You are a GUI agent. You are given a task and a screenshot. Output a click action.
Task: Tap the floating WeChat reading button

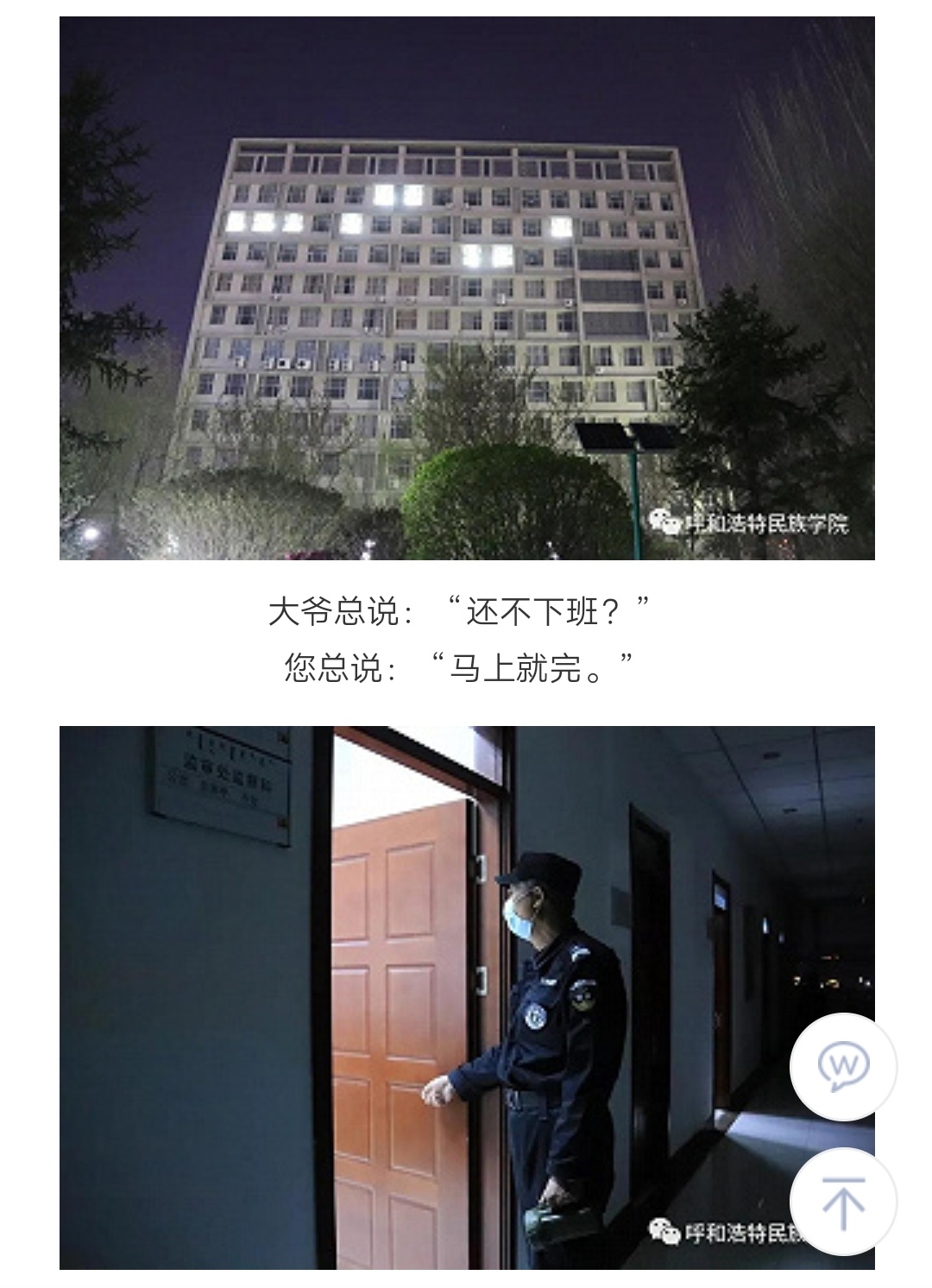843,1067
